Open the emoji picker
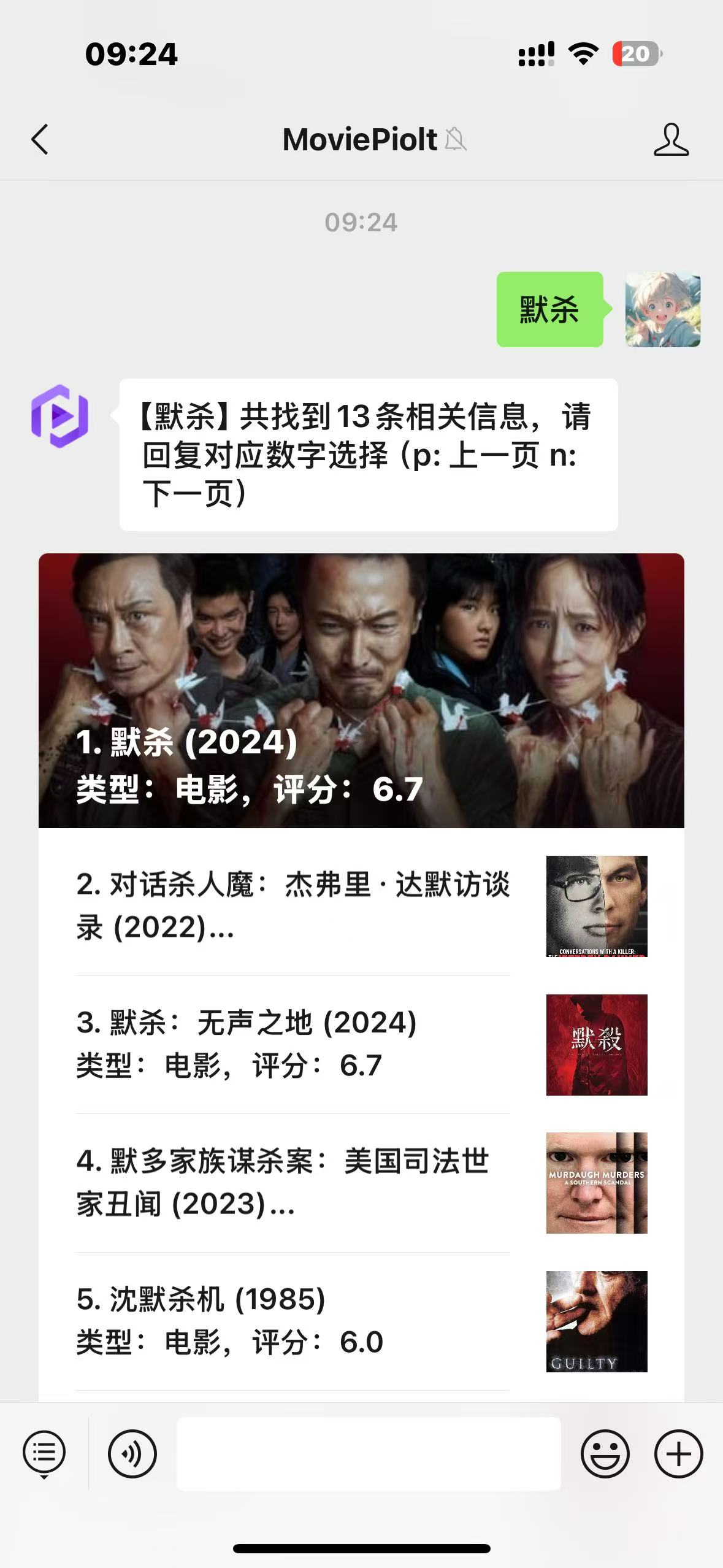Viewport: 723px width, 1568px height. coord(605,1453)
